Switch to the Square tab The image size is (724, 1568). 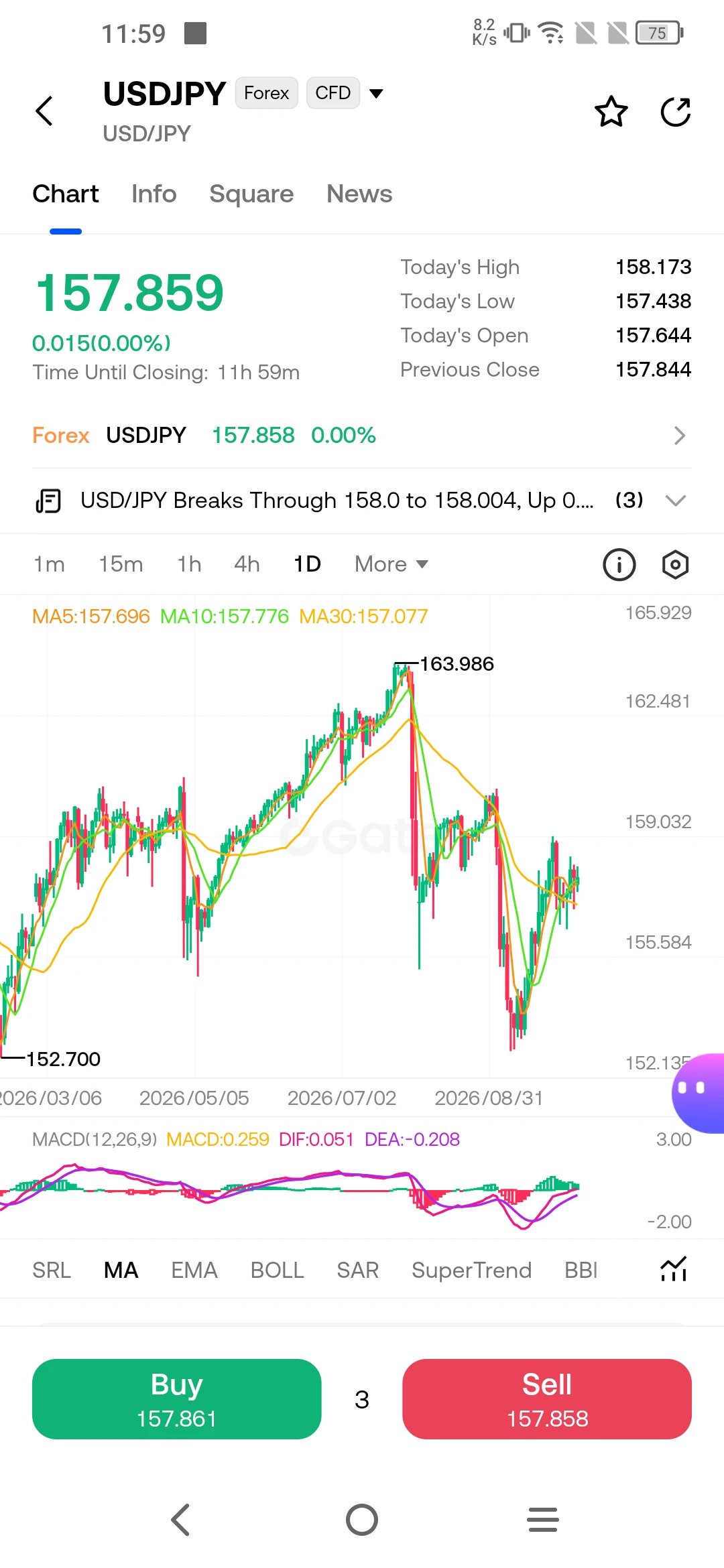click(x=251, y=194)
